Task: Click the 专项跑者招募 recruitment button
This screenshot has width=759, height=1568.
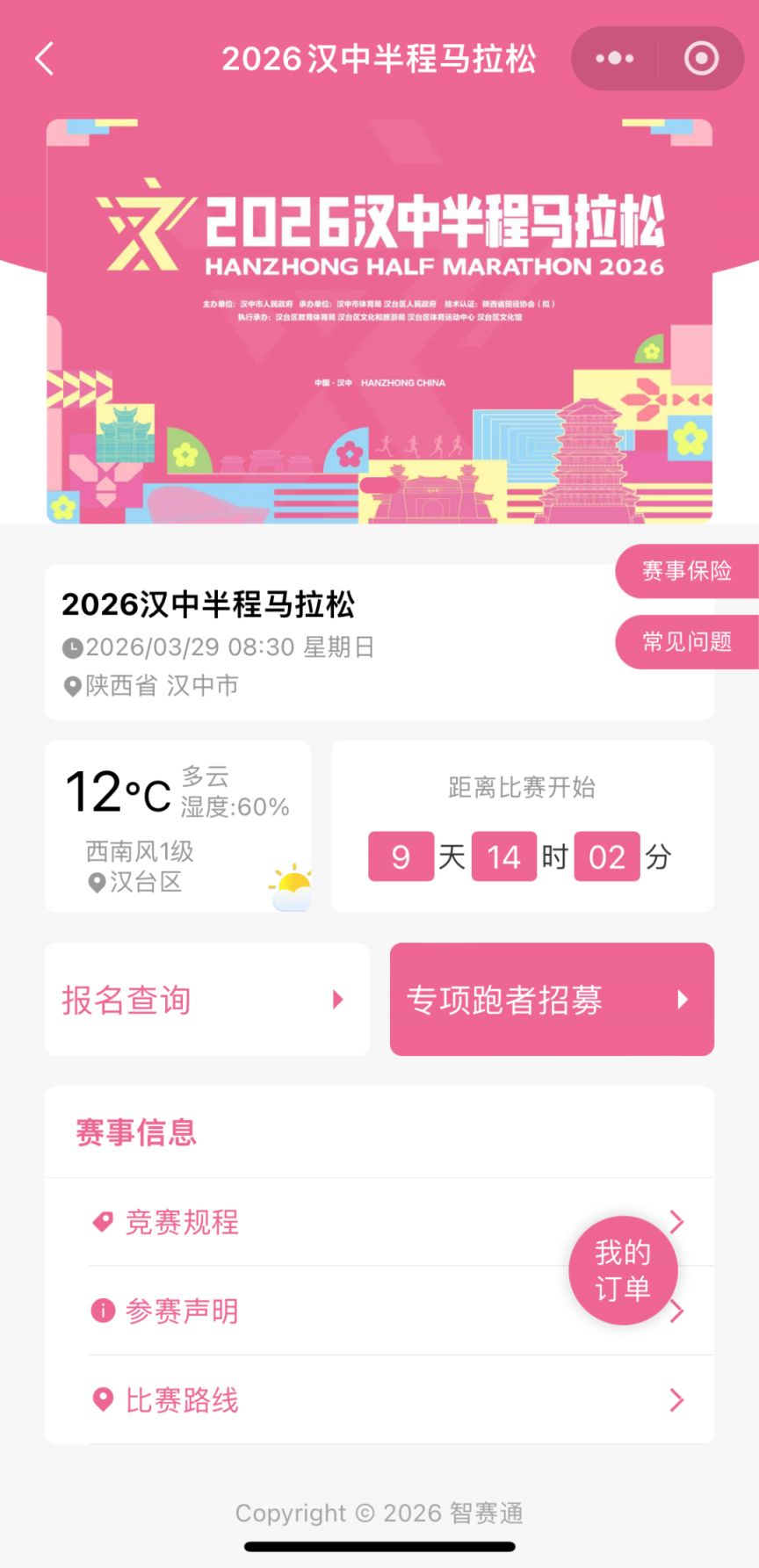Action: [552, 999]
